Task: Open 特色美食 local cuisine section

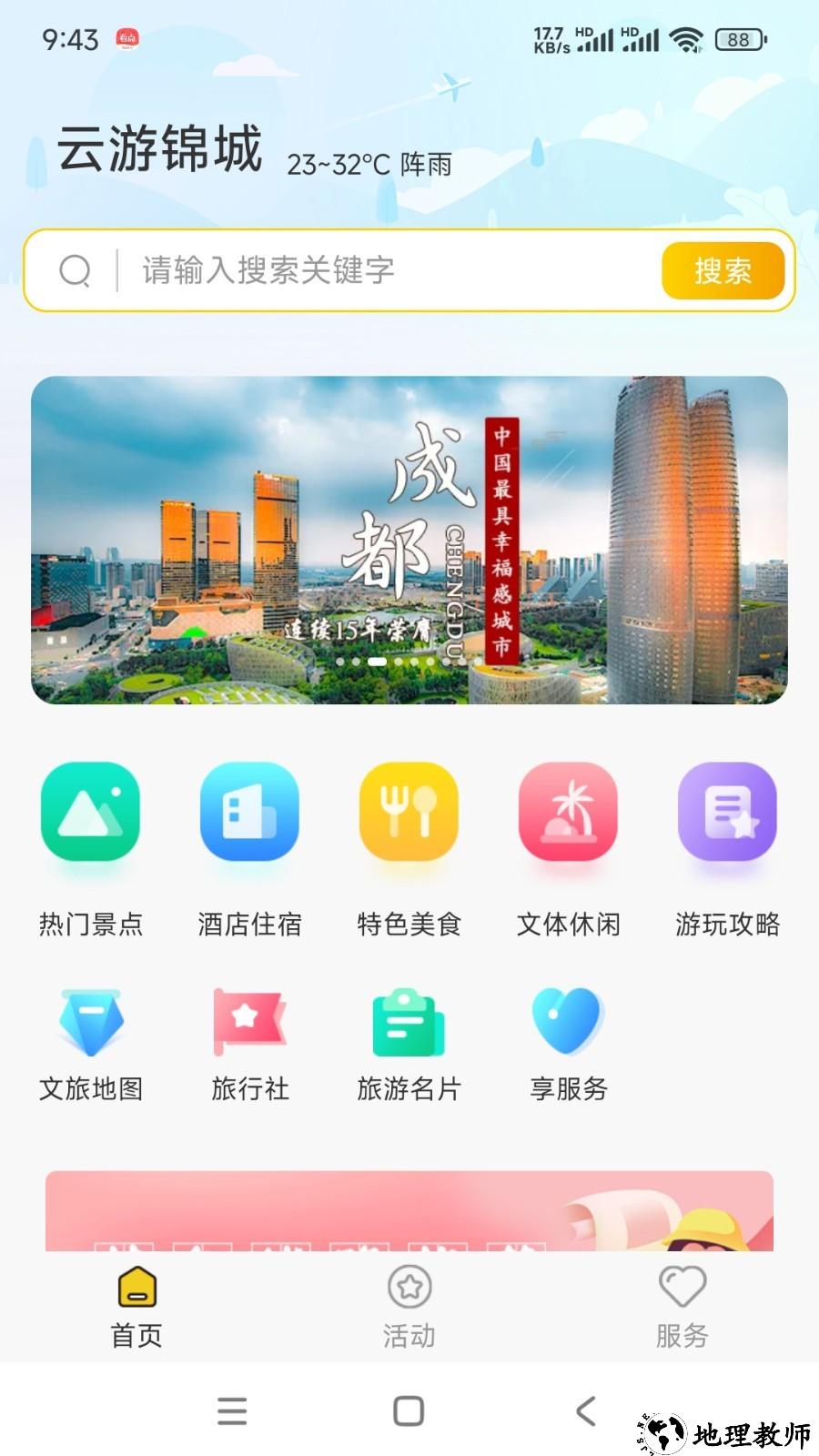Action: [x=409, y=813]
